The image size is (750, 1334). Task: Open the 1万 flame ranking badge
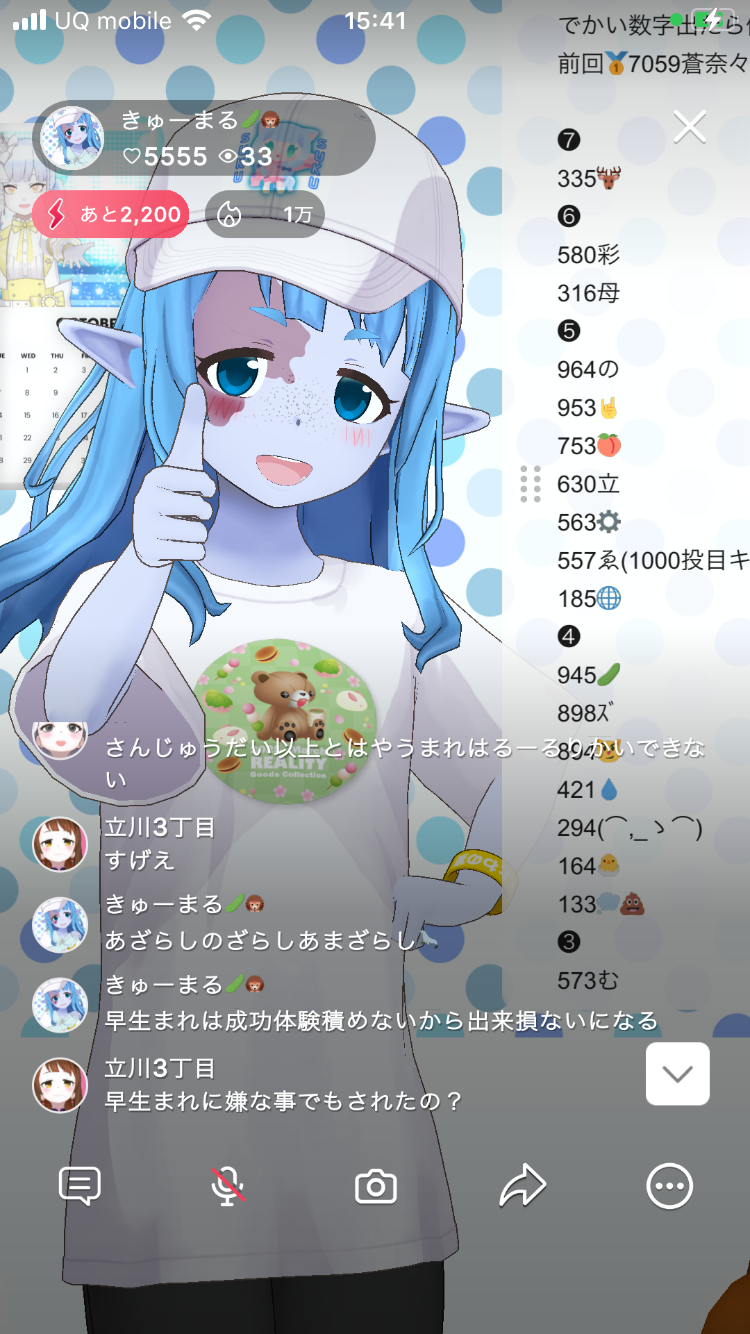265,214
